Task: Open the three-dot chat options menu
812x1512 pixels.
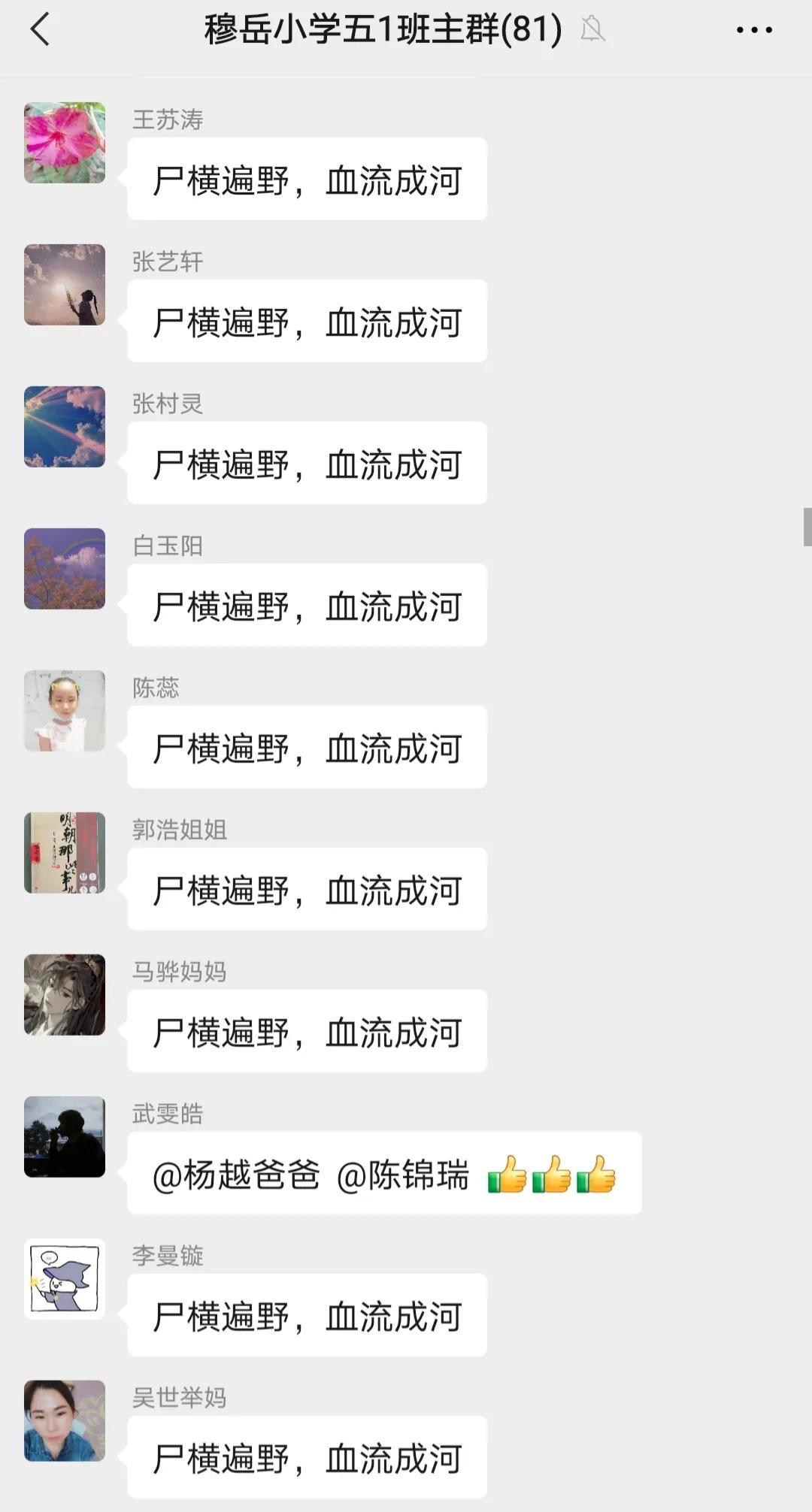Action: click(x=753, y=30)
